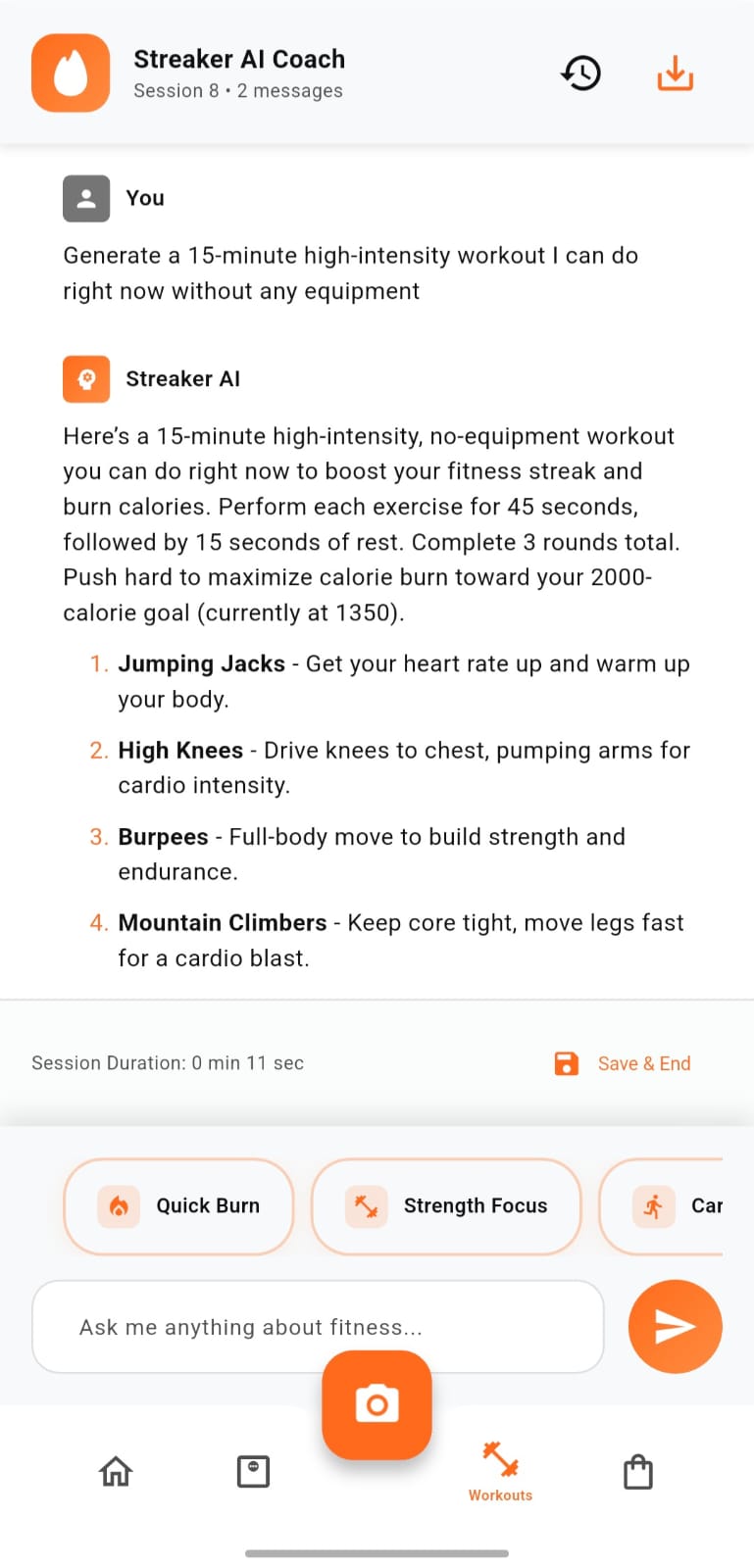Open the session history clock icon
This screenshot has height=1568, width=754.
coord(580,73)
